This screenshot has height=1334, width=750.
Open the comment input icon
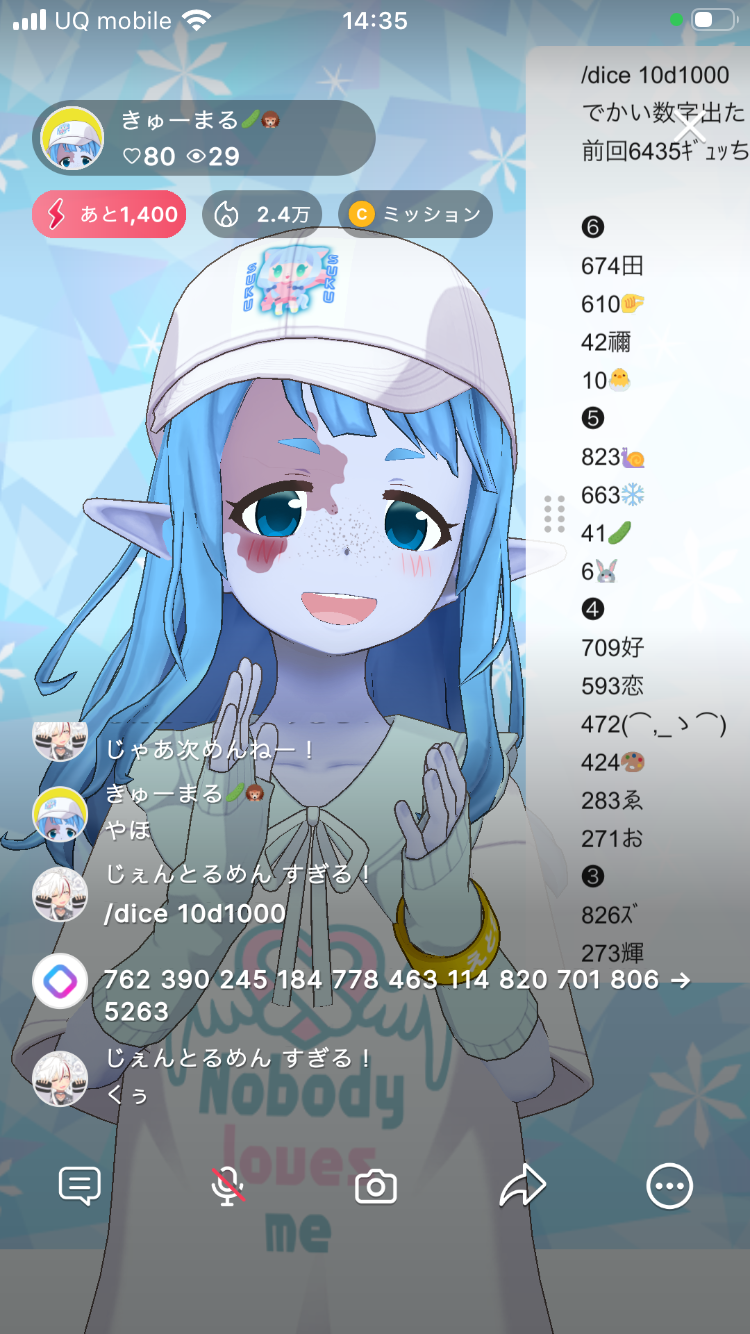pyautogui.click(x=80, y=1186)
